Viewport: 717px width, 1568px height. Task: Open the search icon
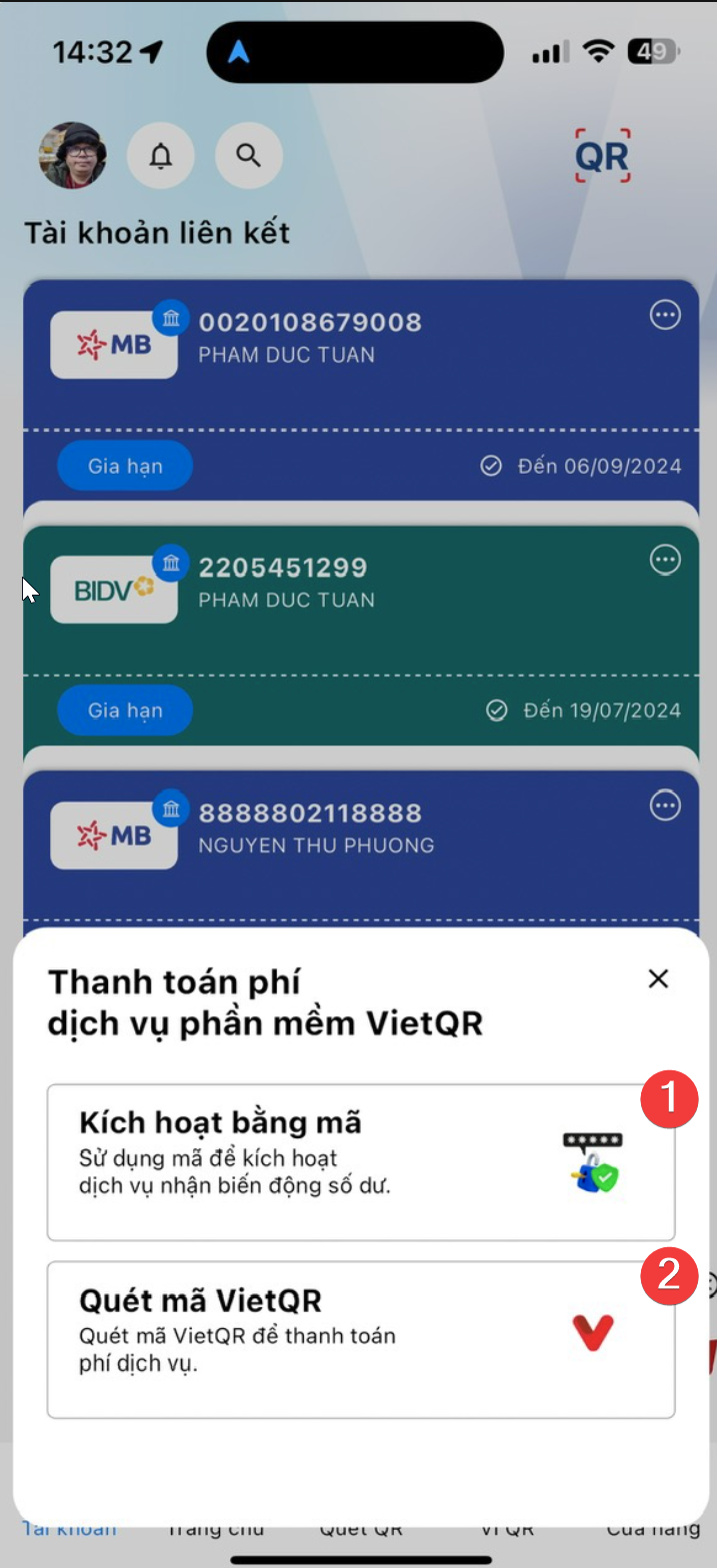coord(248,156)
